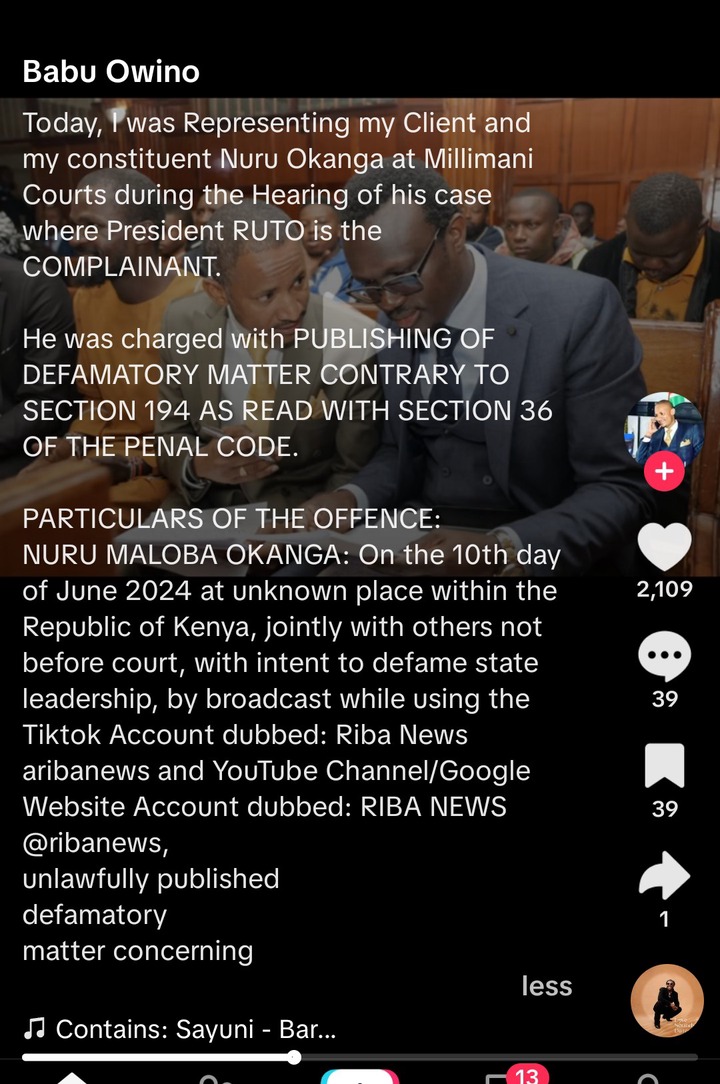Tap the Babu Owino username
The image size is (720, 1084).
coord(111,72)
